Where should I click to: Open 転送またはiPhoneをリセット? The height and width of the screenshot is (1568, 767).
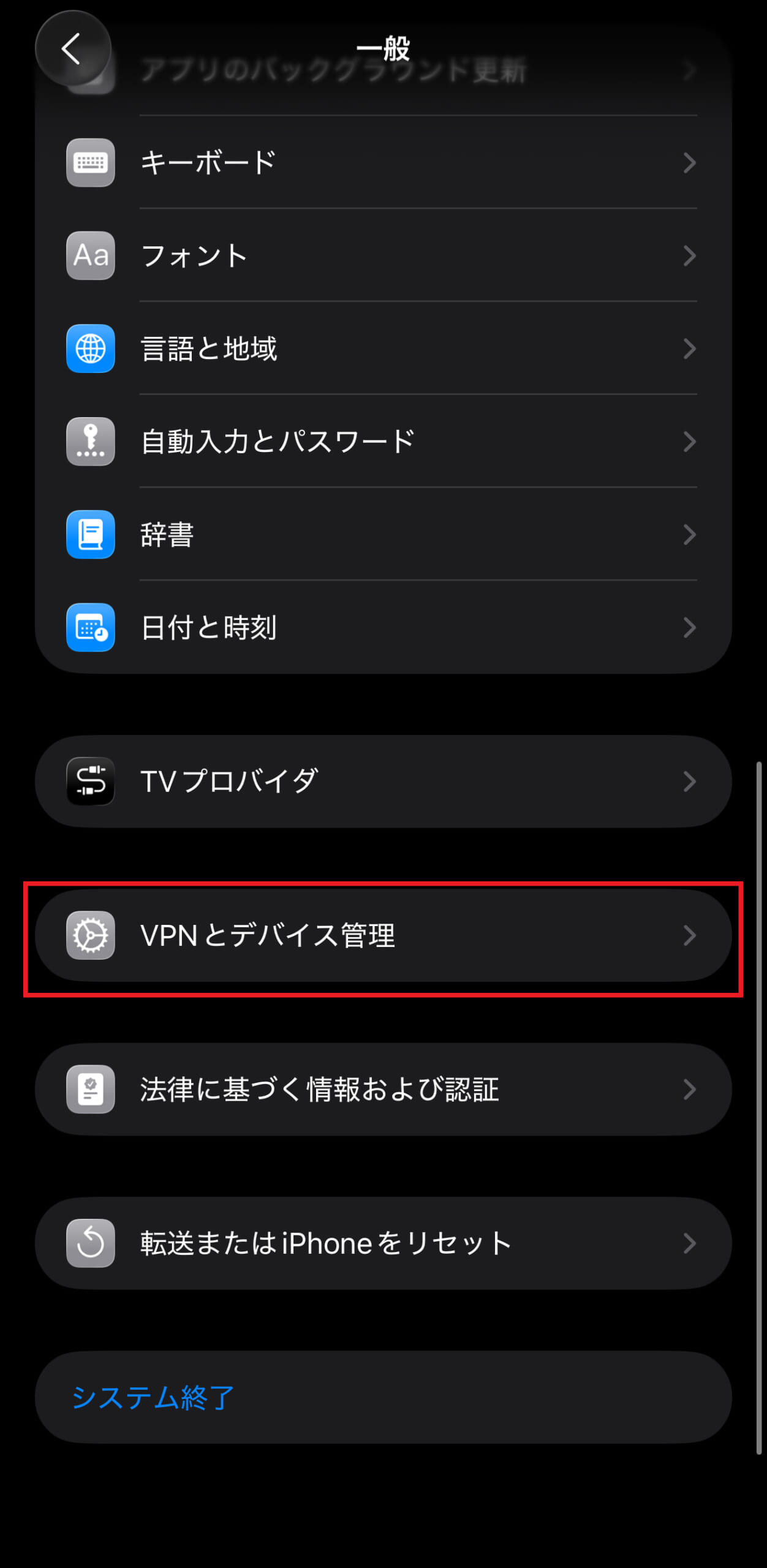pos(383,1243)
